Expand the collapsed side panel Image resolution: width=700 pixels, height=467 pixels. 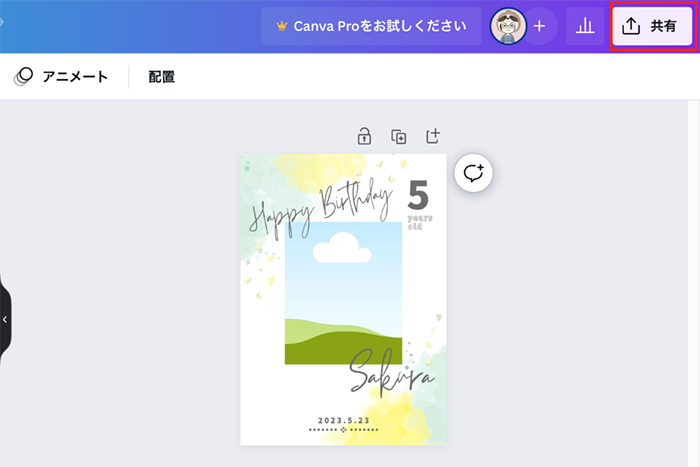tap(5, 319)
